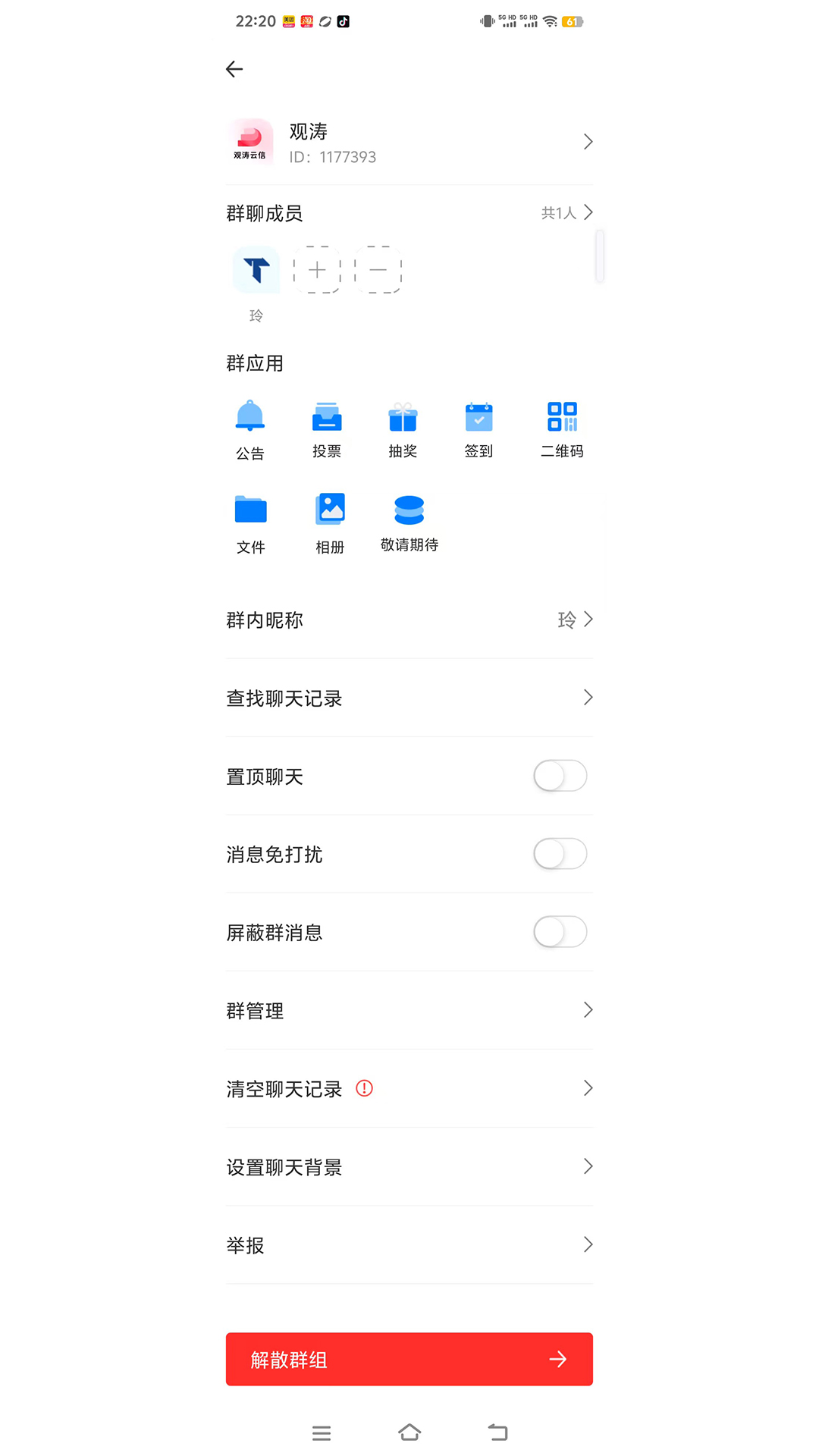Open the 签到 check-in feature
Screen dimensions: 819x1456
pos(479,428)
